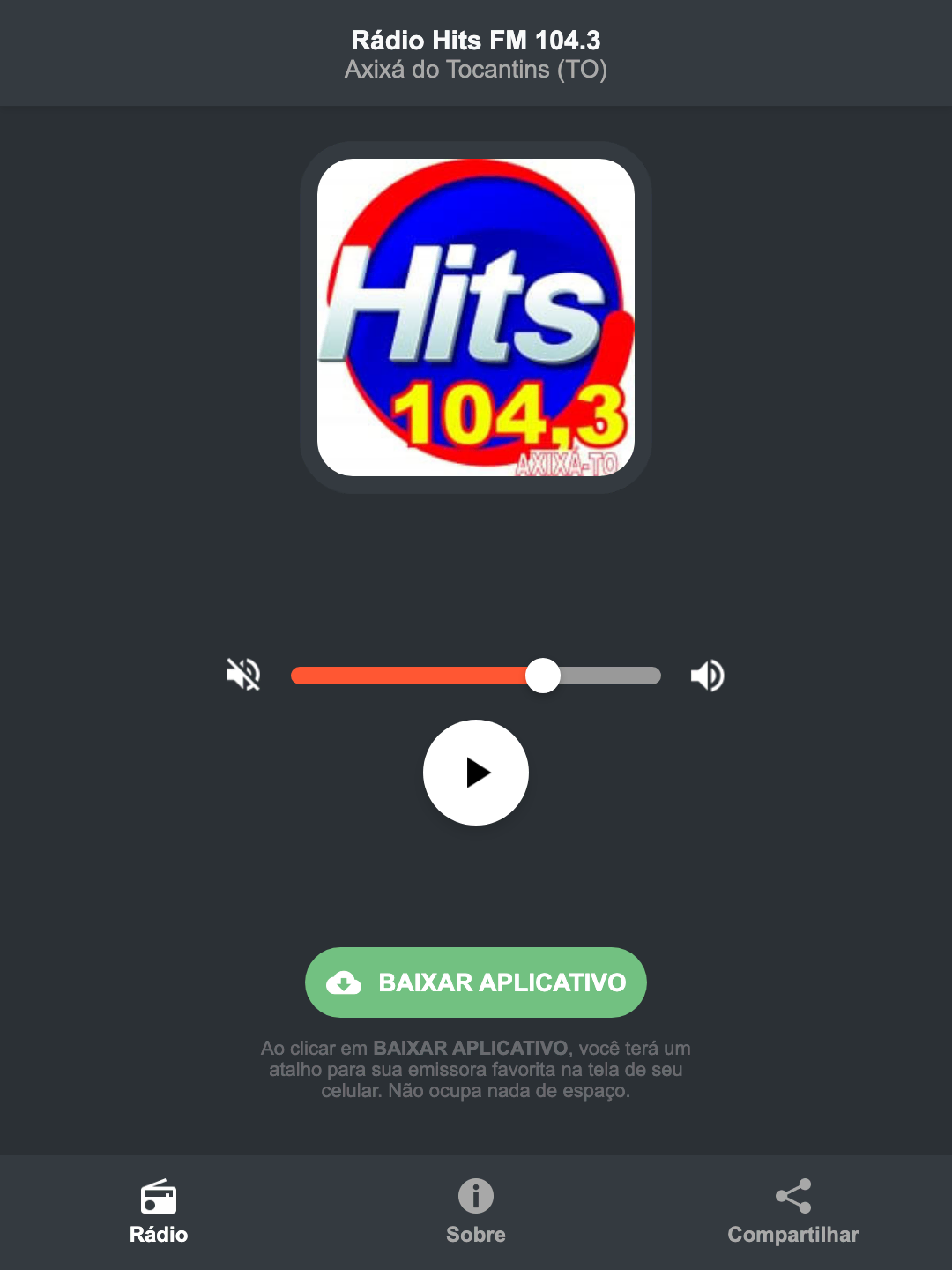Image resolution: width=952 pixels, height=1270 pixels.
Task: Tap the share icon above Compartilhar
Action: point(792,1197)
